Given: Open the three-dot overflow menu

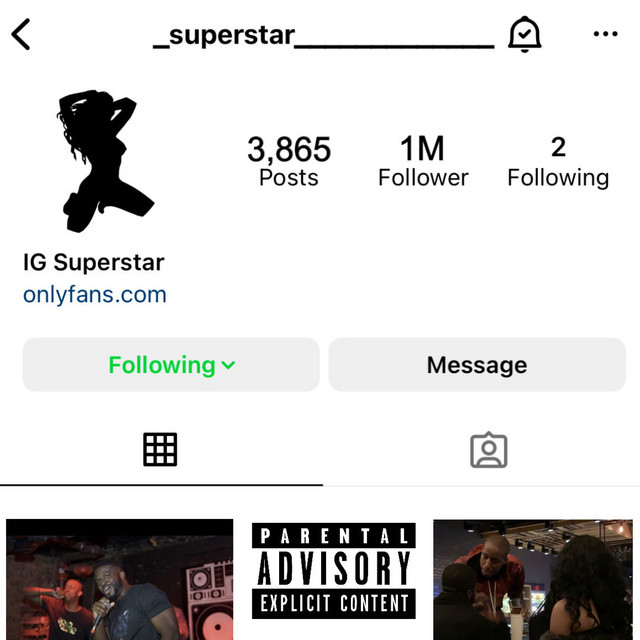Looking at the screenshot, I should point(605,35).
